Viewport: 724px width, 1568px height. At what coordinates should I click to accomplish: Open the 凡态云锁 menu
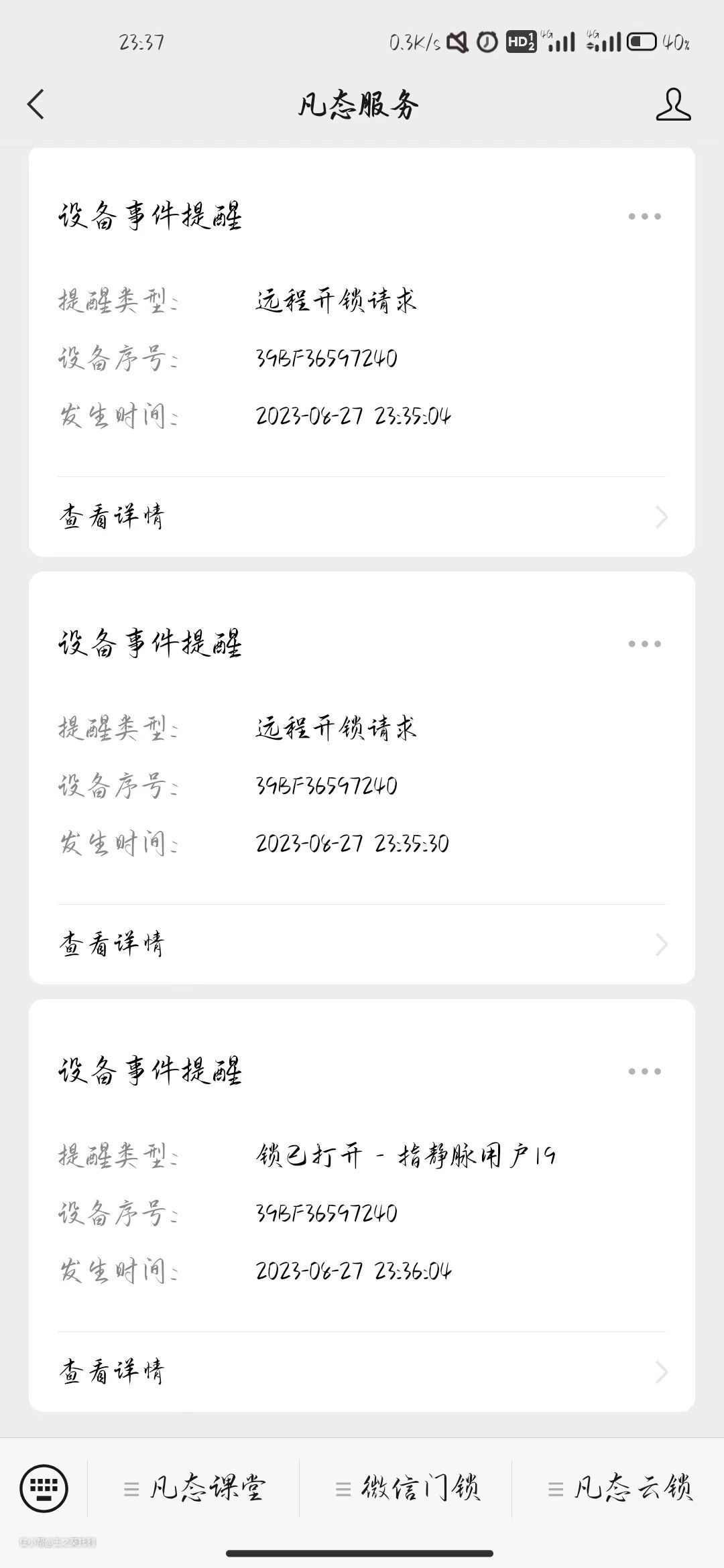619,1489
